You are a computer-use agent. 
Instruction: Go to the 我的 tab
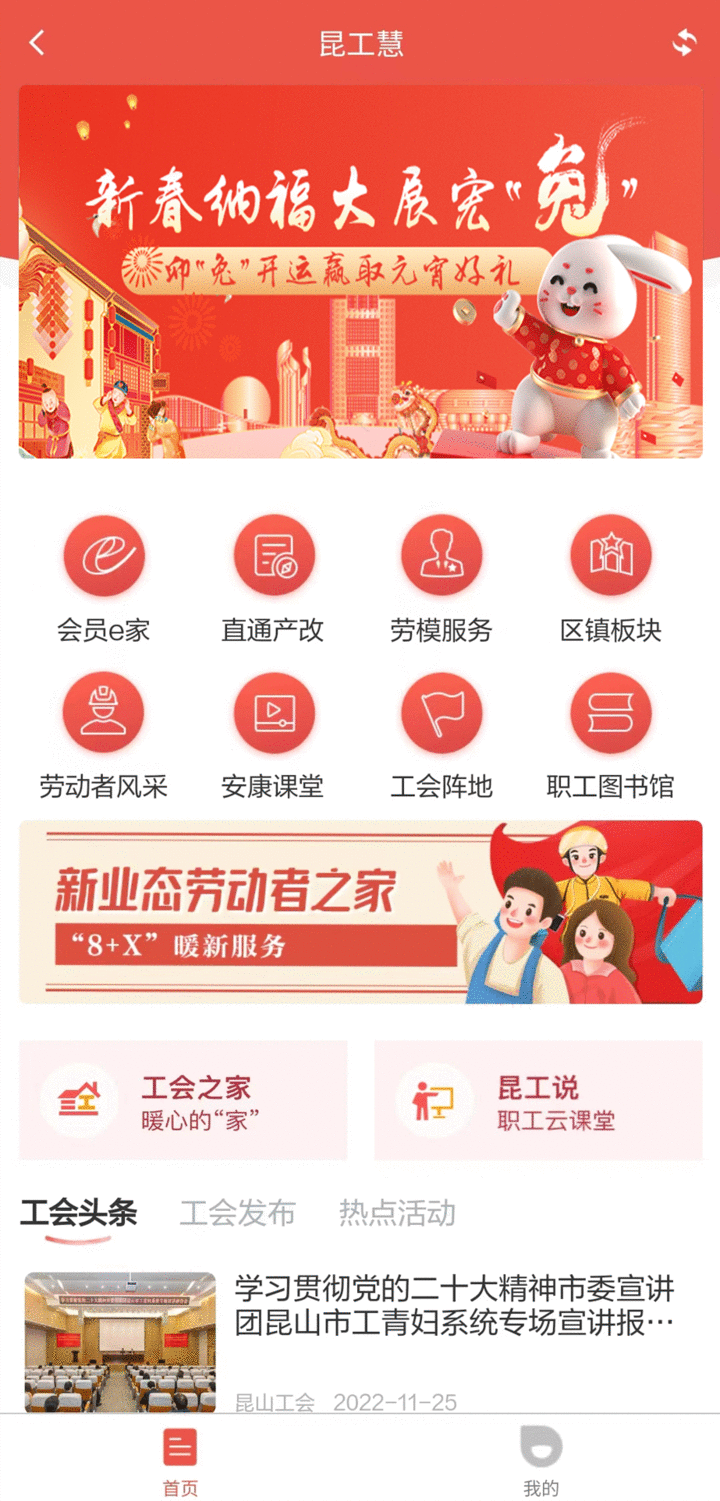pyautogui.click(x=540, y=1460)
